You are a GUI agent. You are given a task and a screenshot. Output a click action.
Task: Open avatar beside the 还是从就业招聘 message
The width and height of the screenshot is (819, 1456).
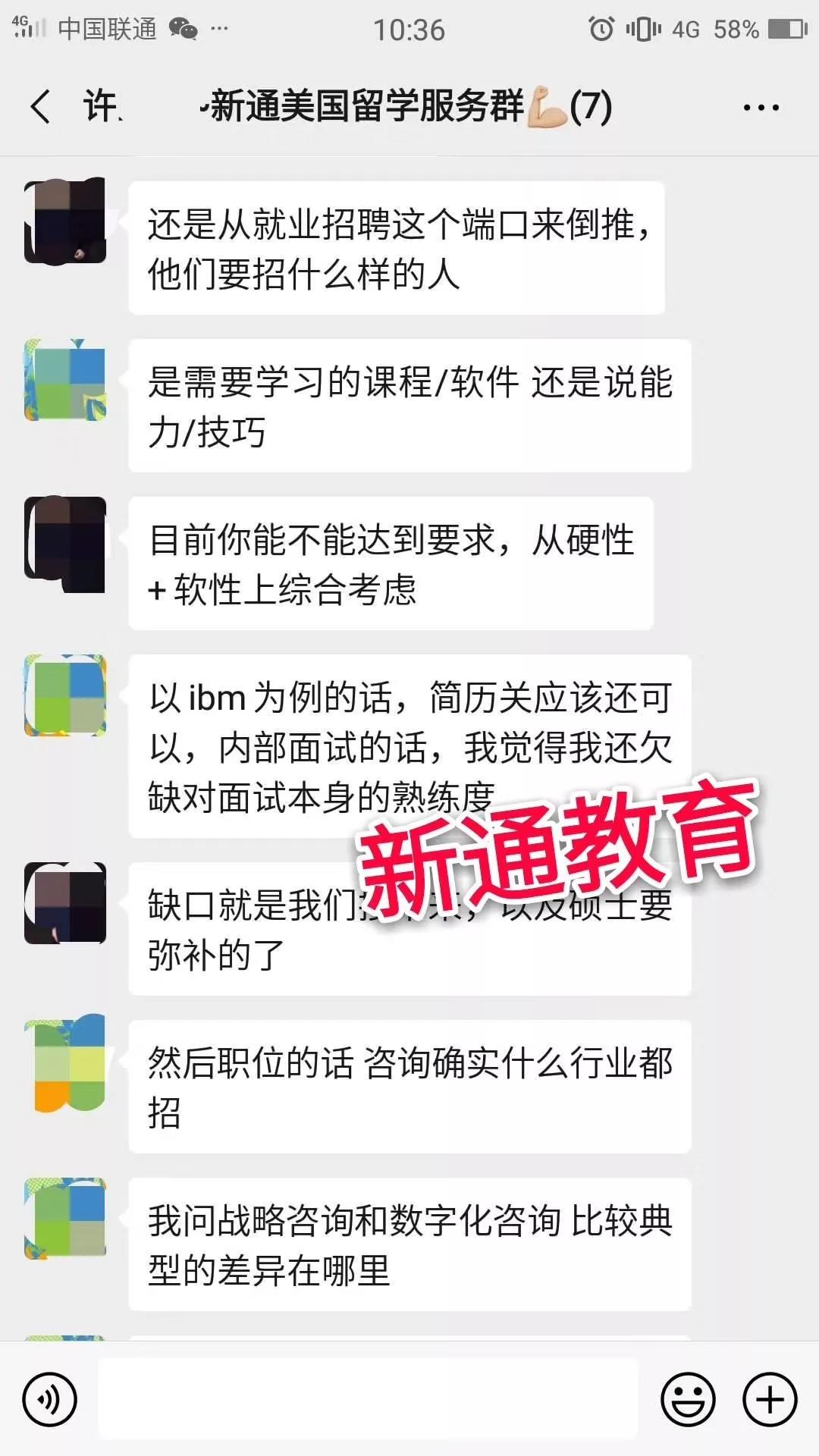(65, 221)
